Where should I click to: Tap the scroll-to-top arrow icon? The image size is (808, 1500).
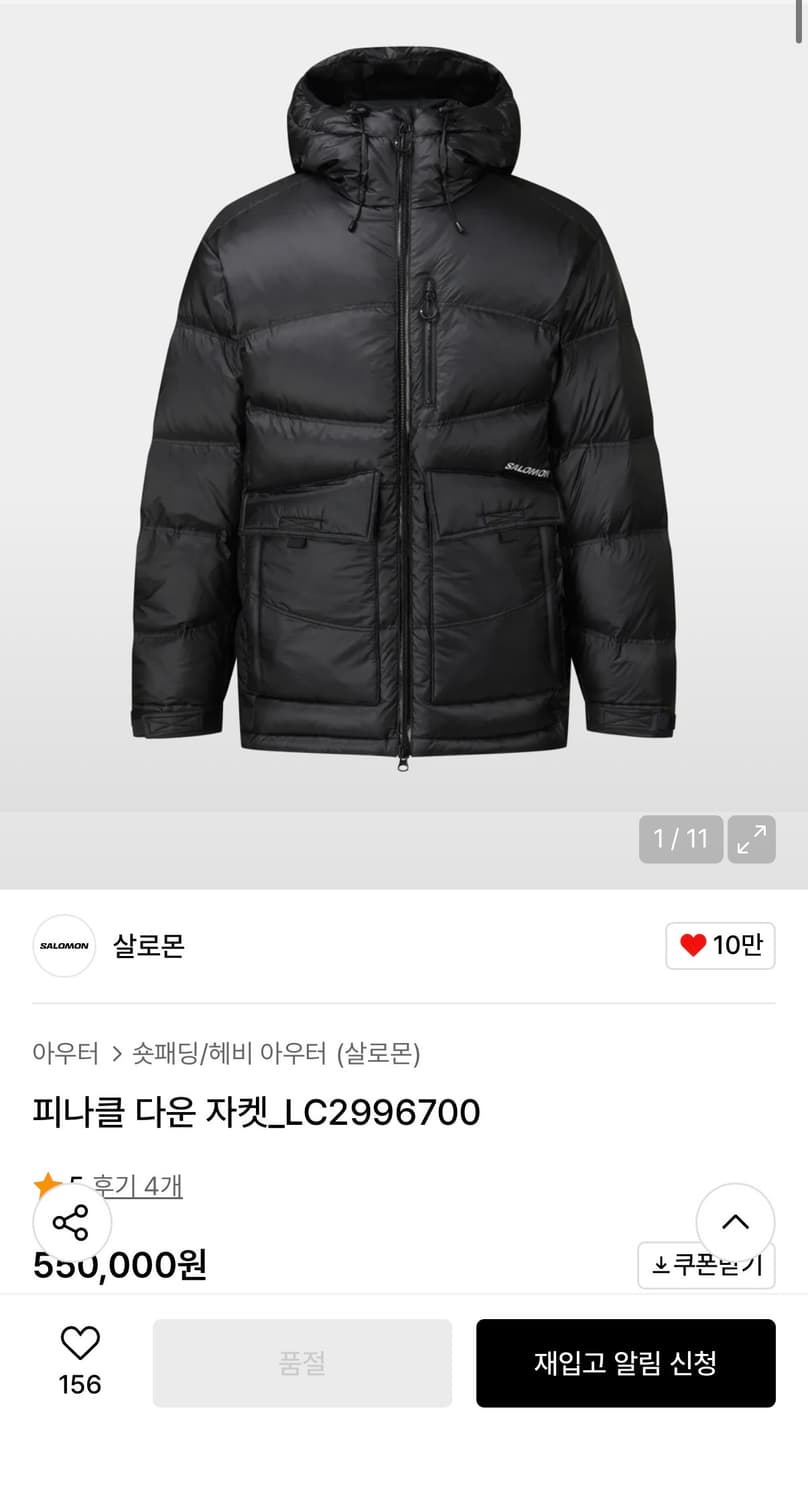click(735, 1222)
